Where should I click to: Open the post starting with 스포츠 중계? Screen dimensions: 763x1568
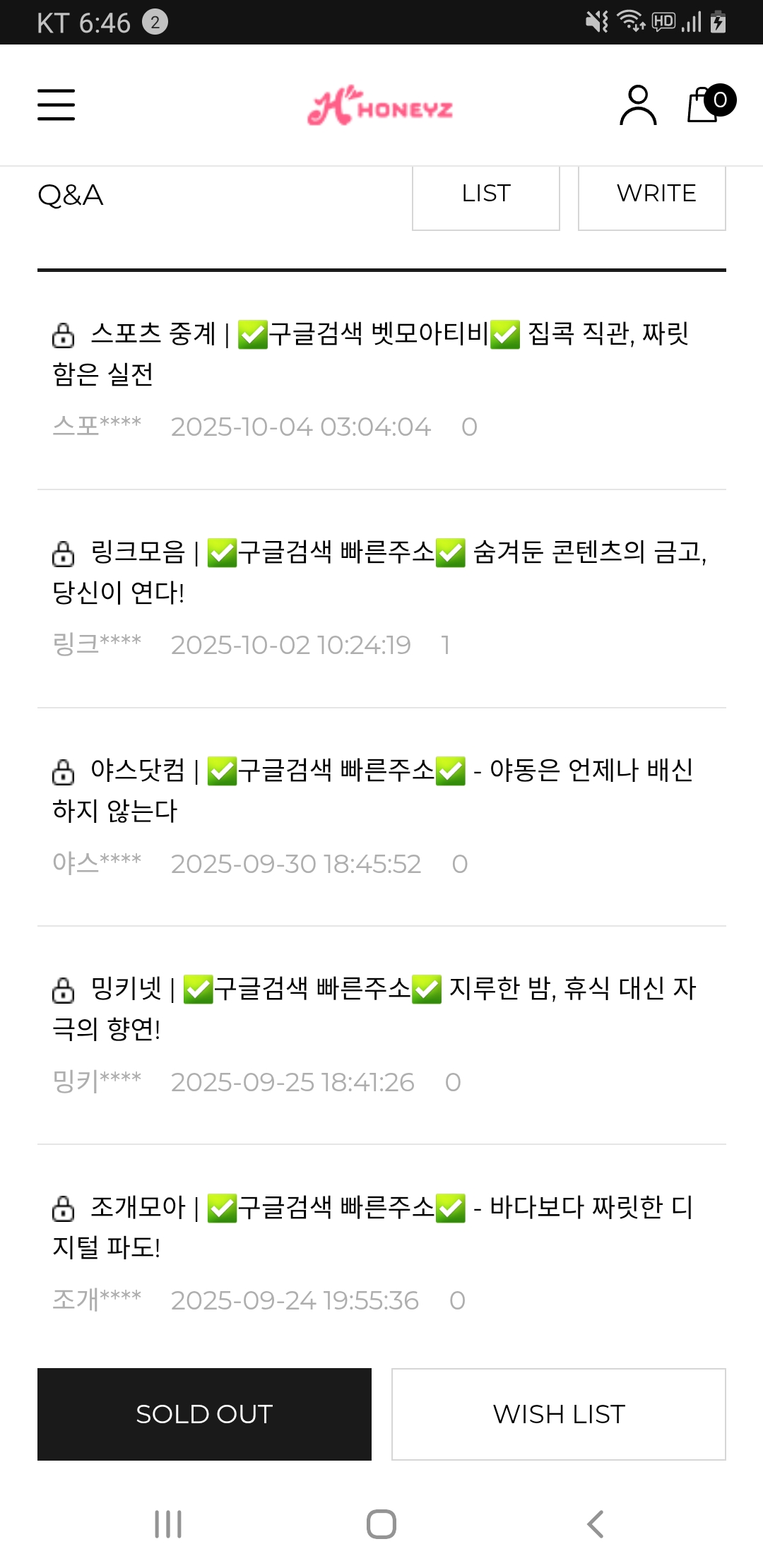tap(381, 353)
